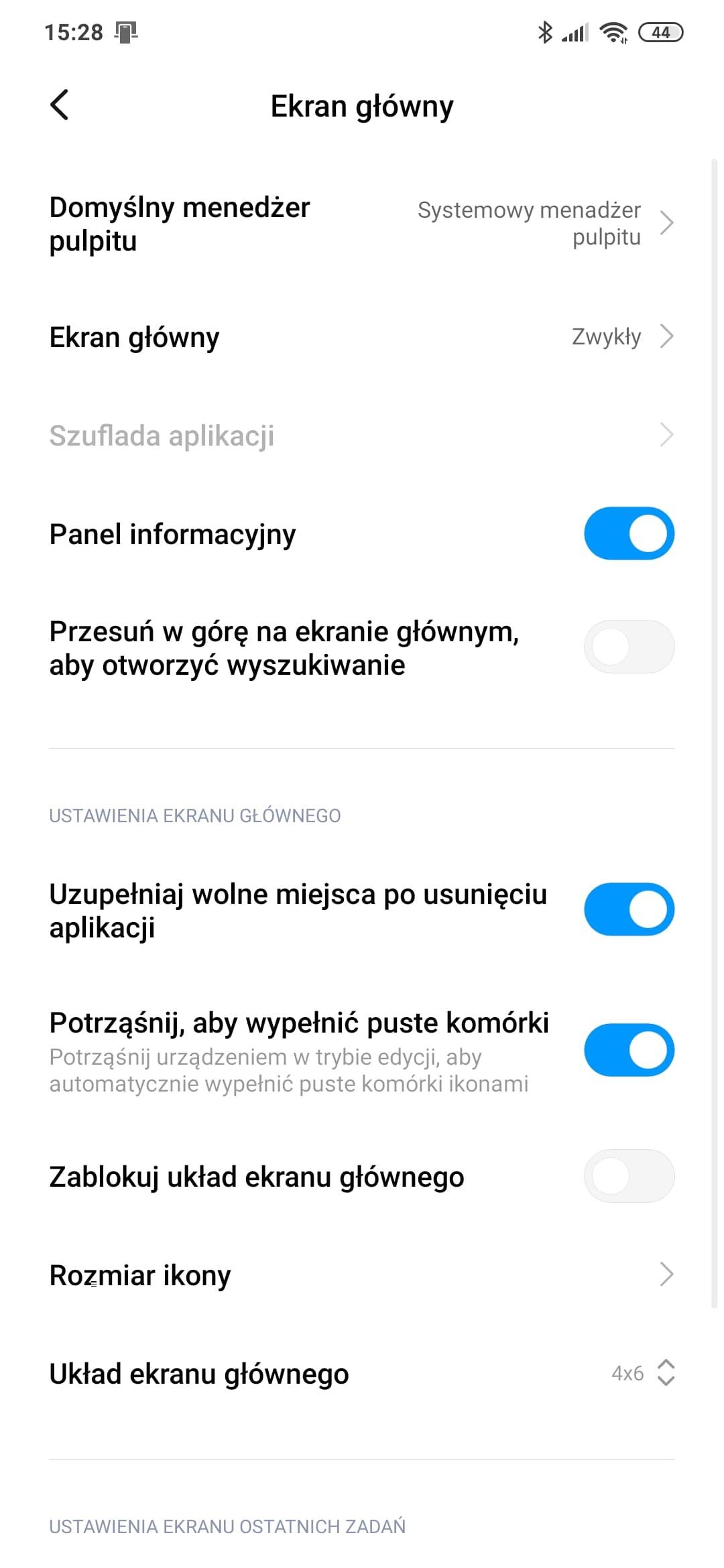Enable Zablokuj układ ekranu głównego
This screenshot has height=1568, width=724.
tap(628, 1176)
